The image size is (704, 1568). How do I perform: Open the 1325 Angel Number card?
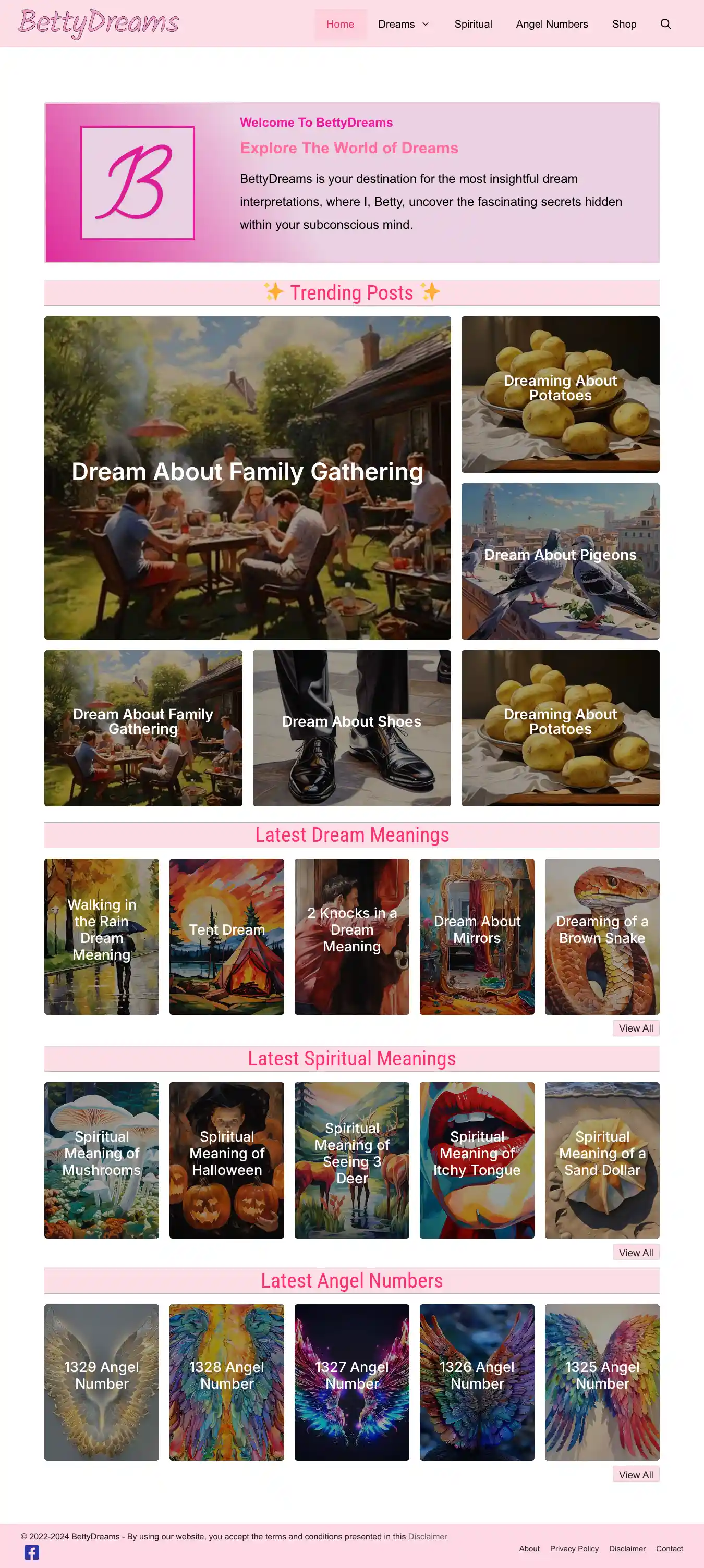point(602,1381)
